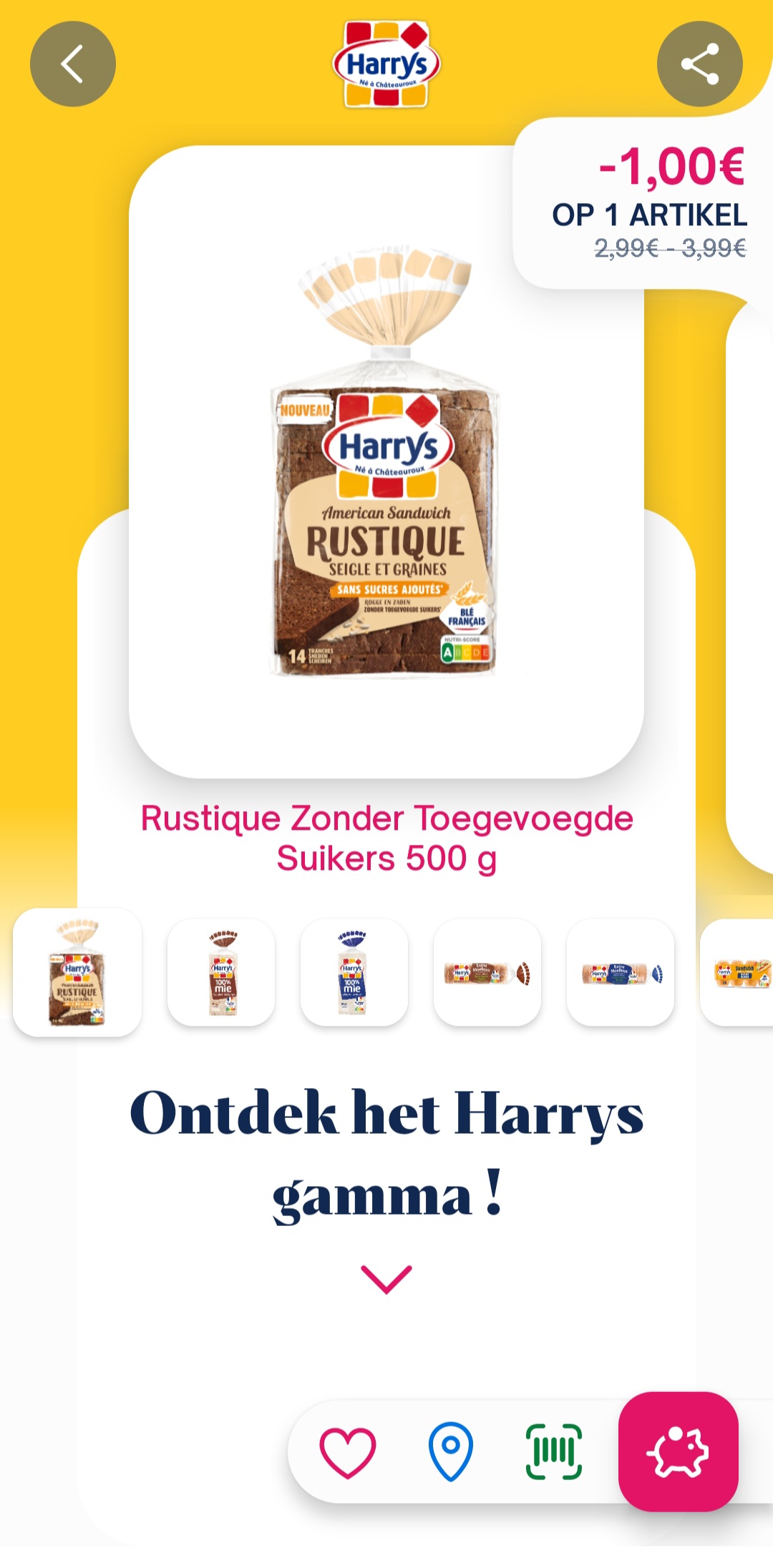Open the location pin to find nearby stores
Screen dimensions: 773x1568
tap(451, 1457)
